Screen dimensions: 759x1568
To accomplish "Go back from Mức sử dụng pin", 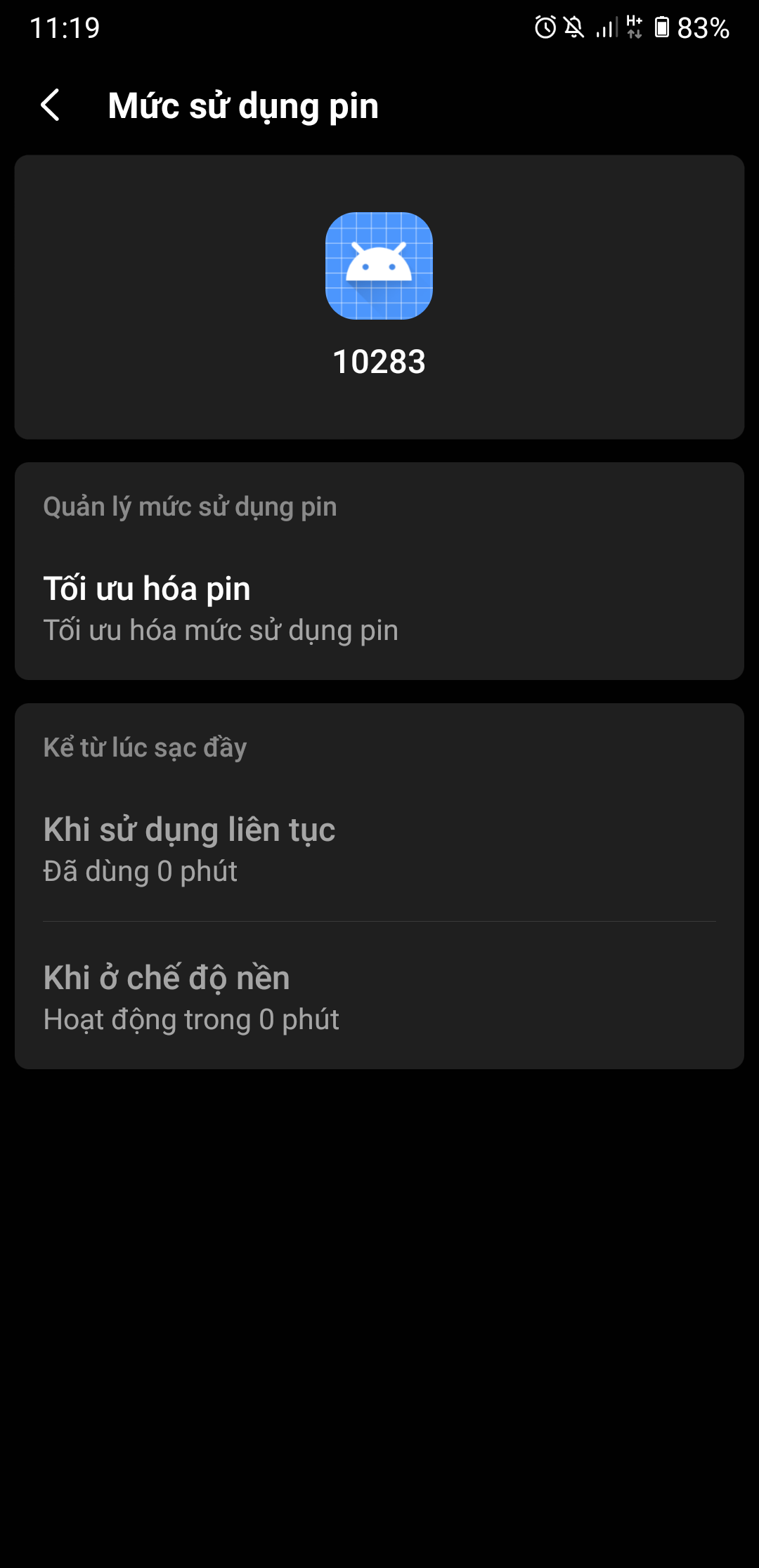I will click(x=51, y=106).
